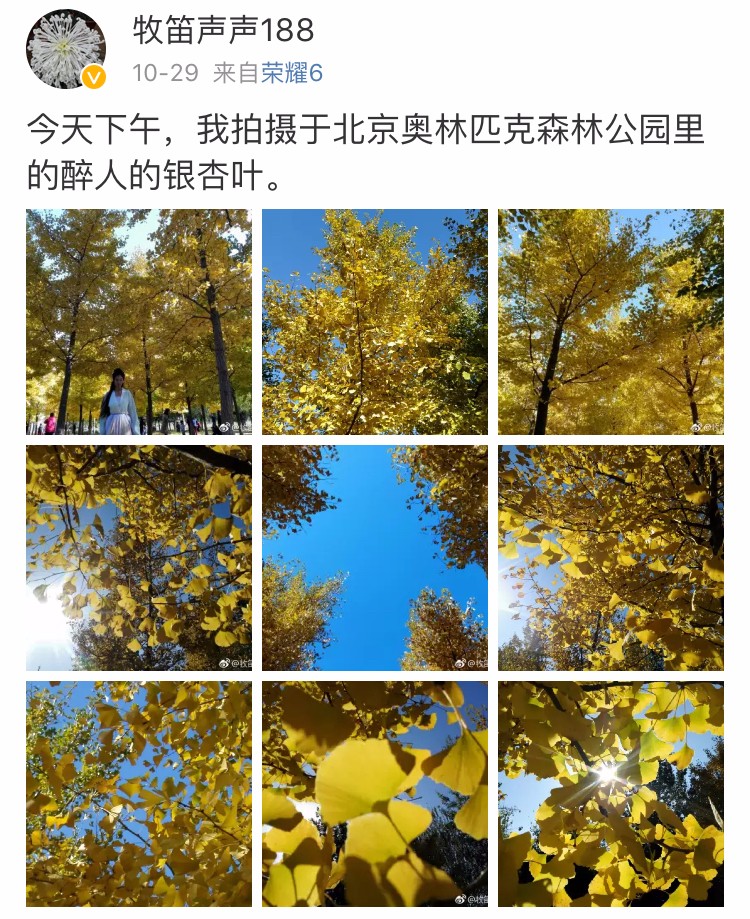Click the watermark on the top-right photo
This screenshot has height=919, width=750.
(699, 423)
